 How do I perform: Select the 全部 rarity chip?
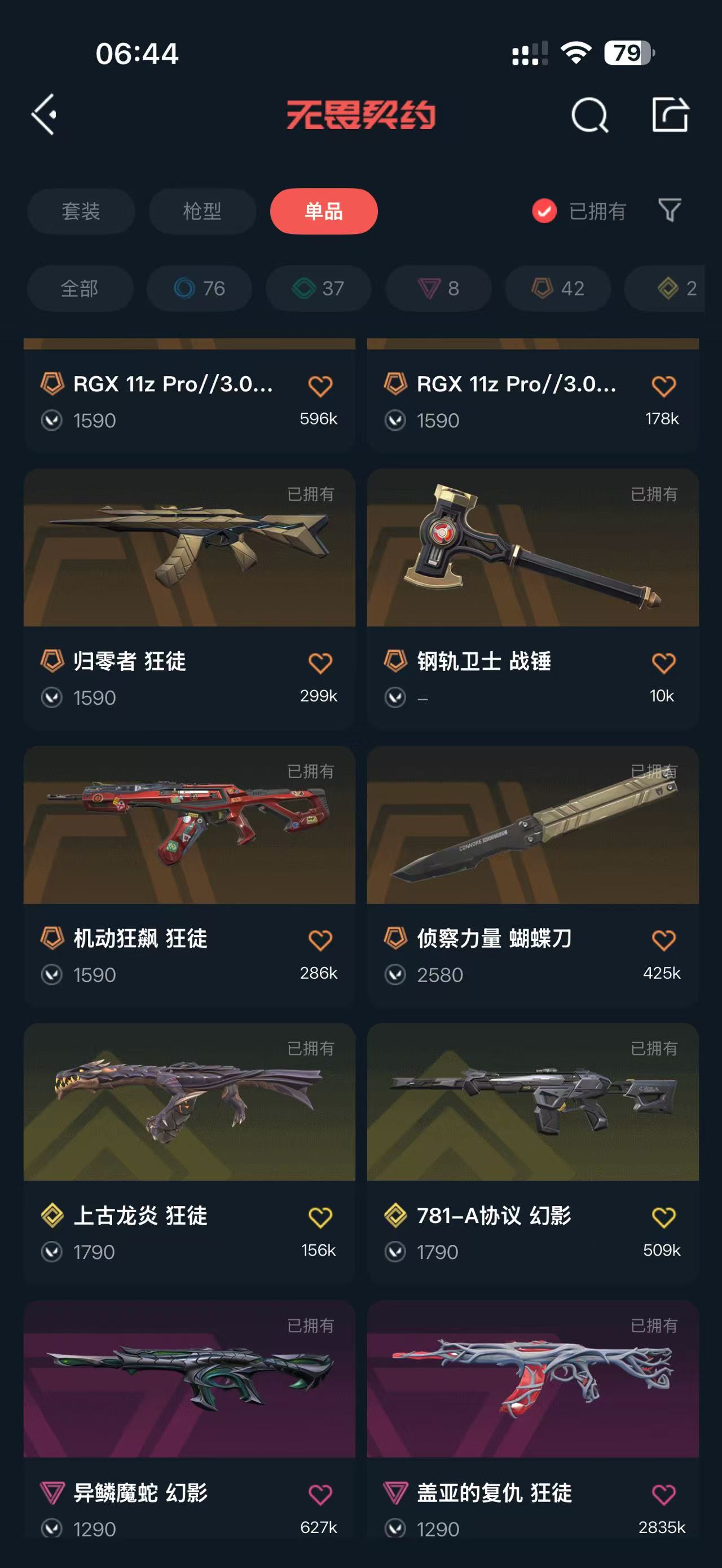click(80, 289)
